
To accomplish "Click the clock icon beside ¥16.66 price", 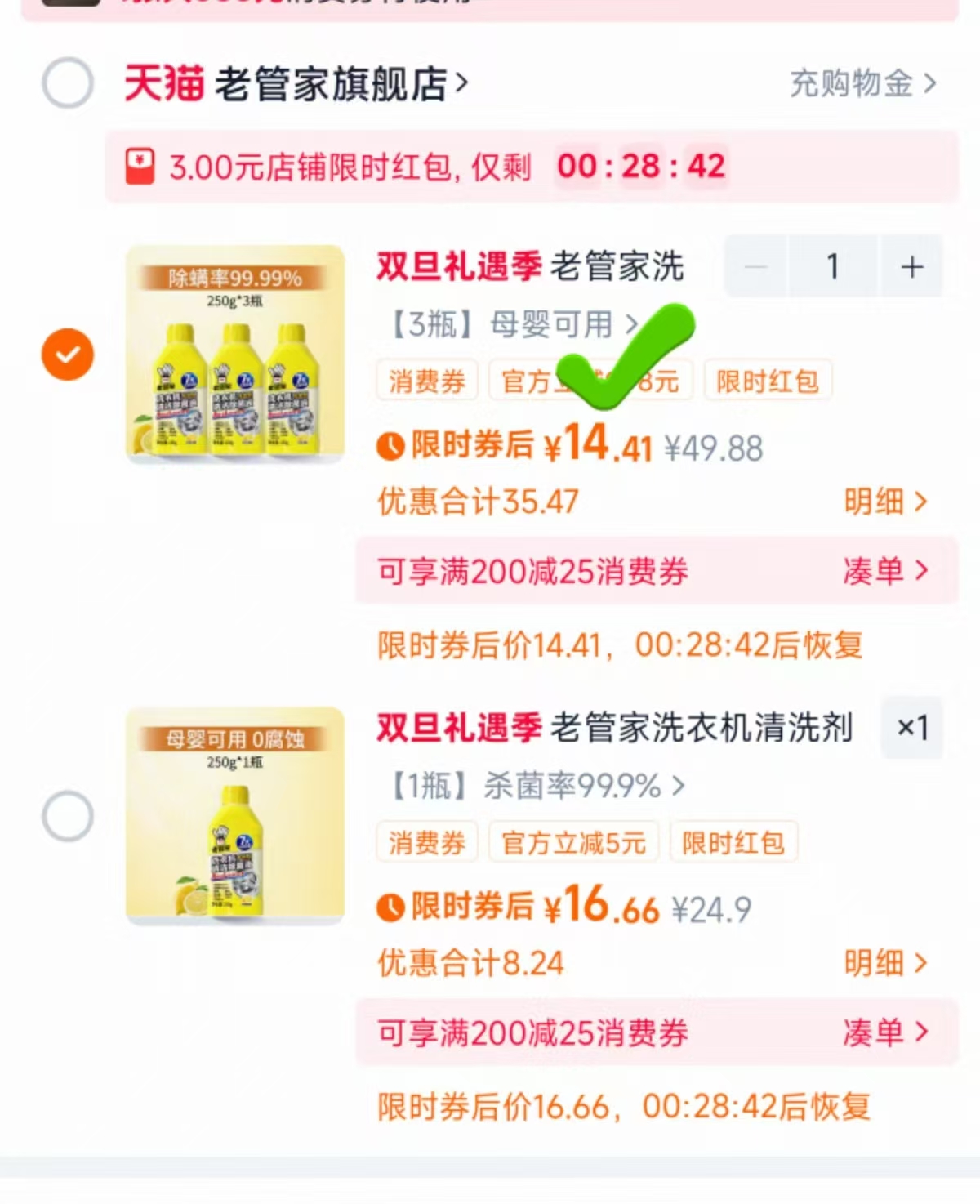I will coord(390,907).
